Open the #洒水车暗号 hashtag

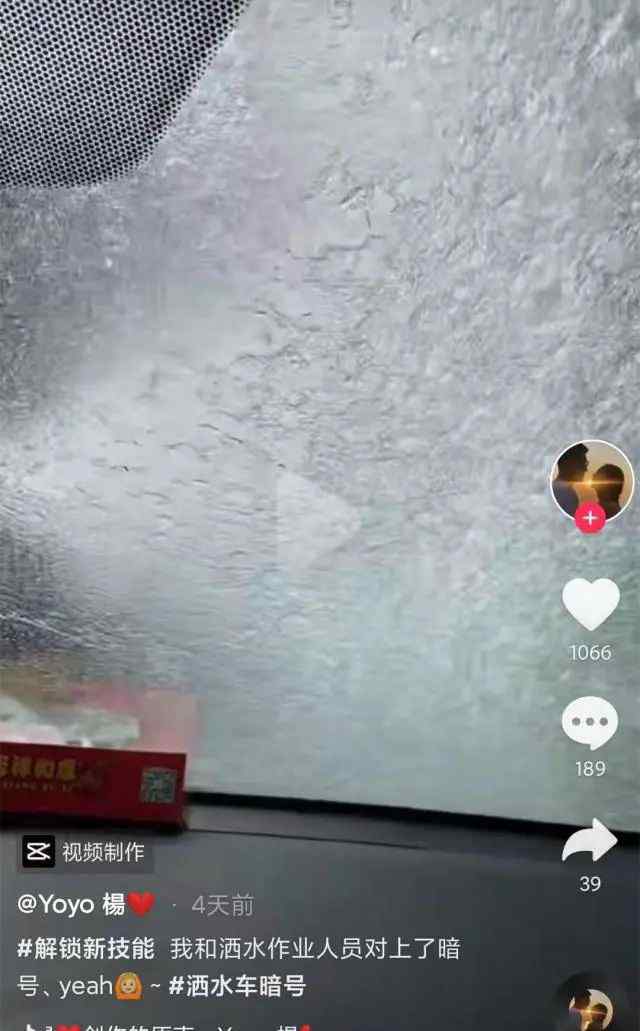pyautogui.click(x=237, y=986)
